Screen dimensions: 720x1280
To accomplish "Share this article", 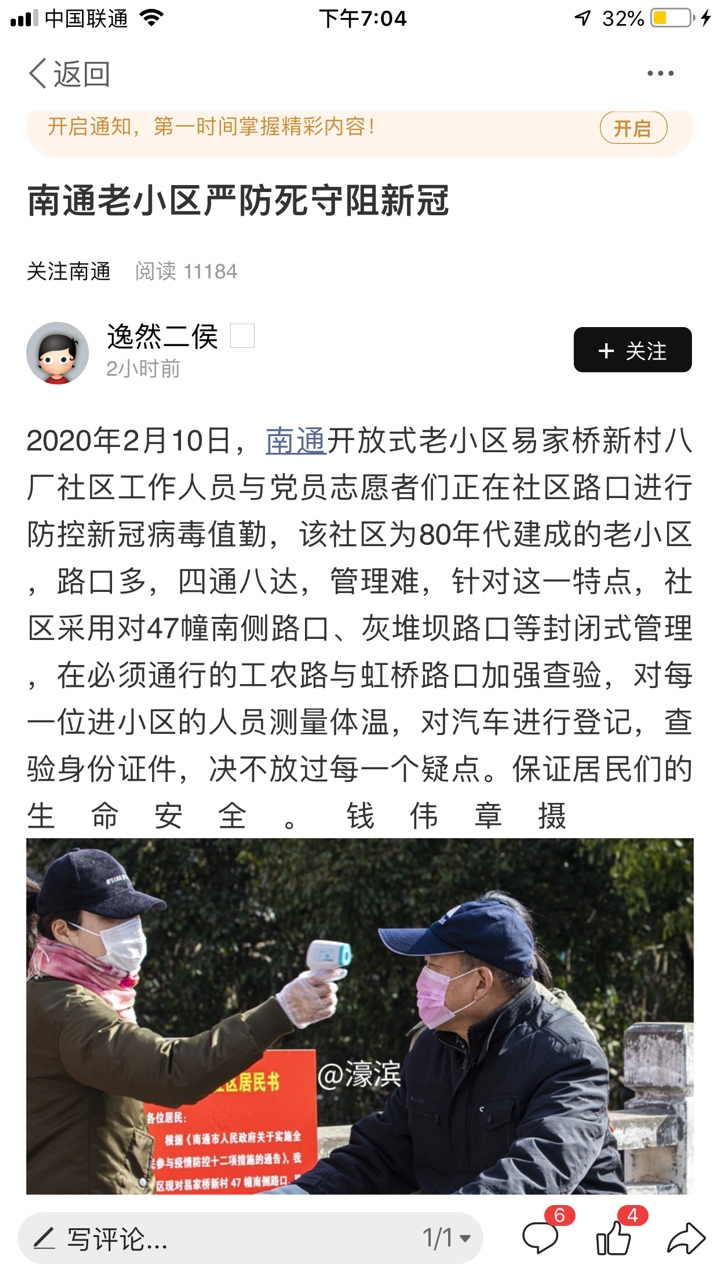I will coord(686,1239).
